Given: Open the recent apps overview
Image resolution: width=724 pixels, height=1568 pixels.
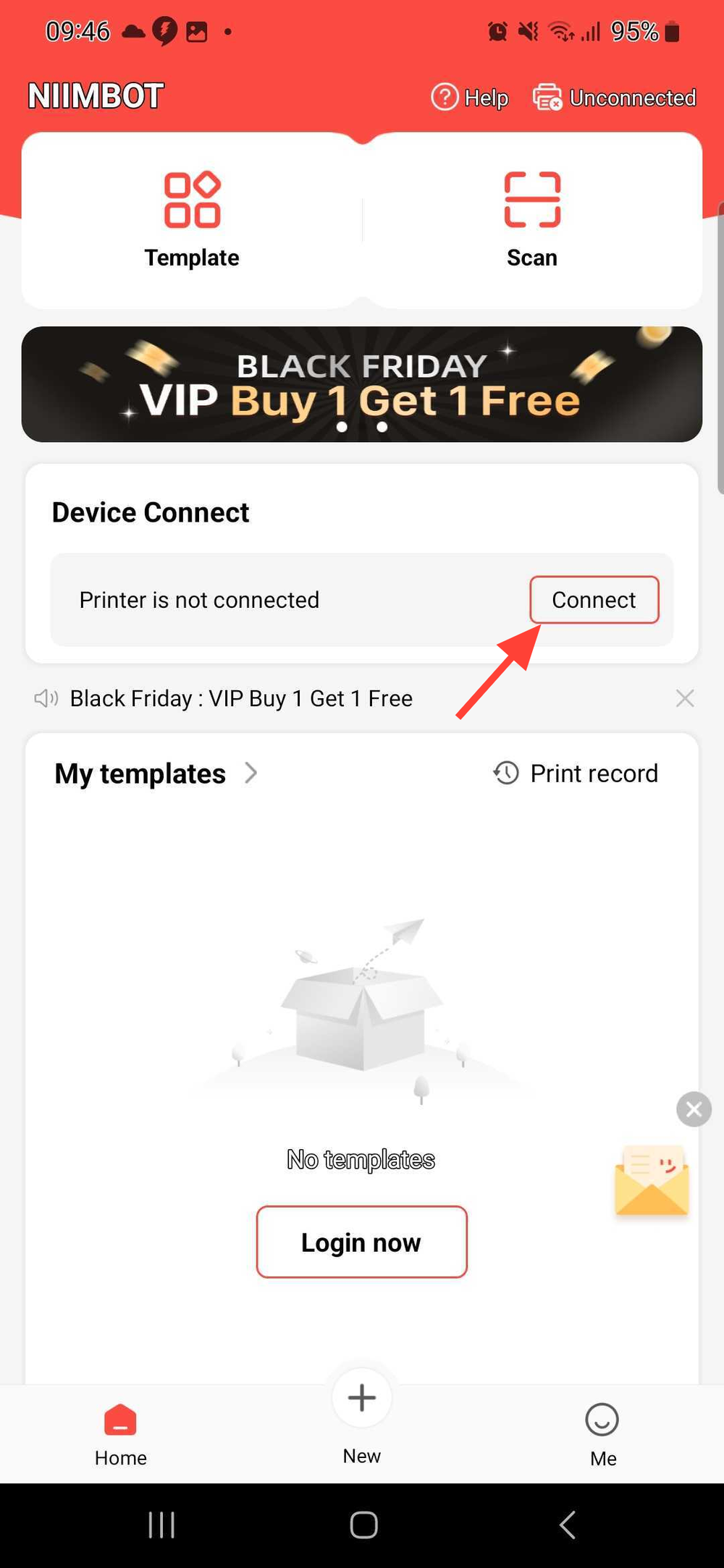Looking at the screenshot, I should coord(161,1525).
